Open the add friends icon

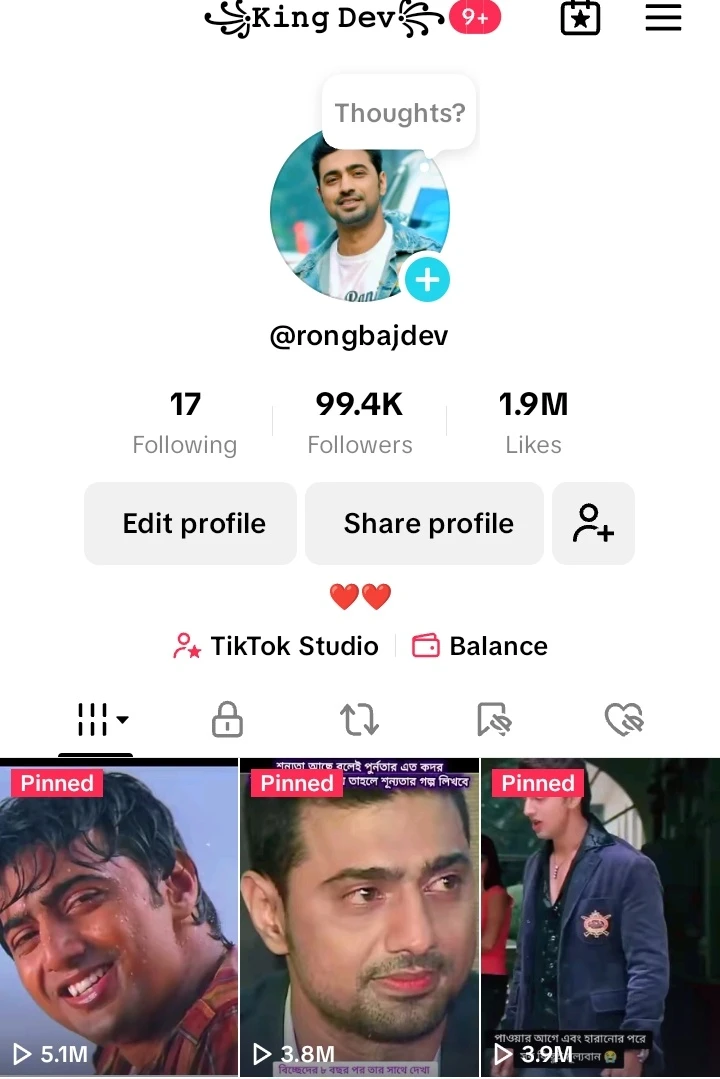593,524
